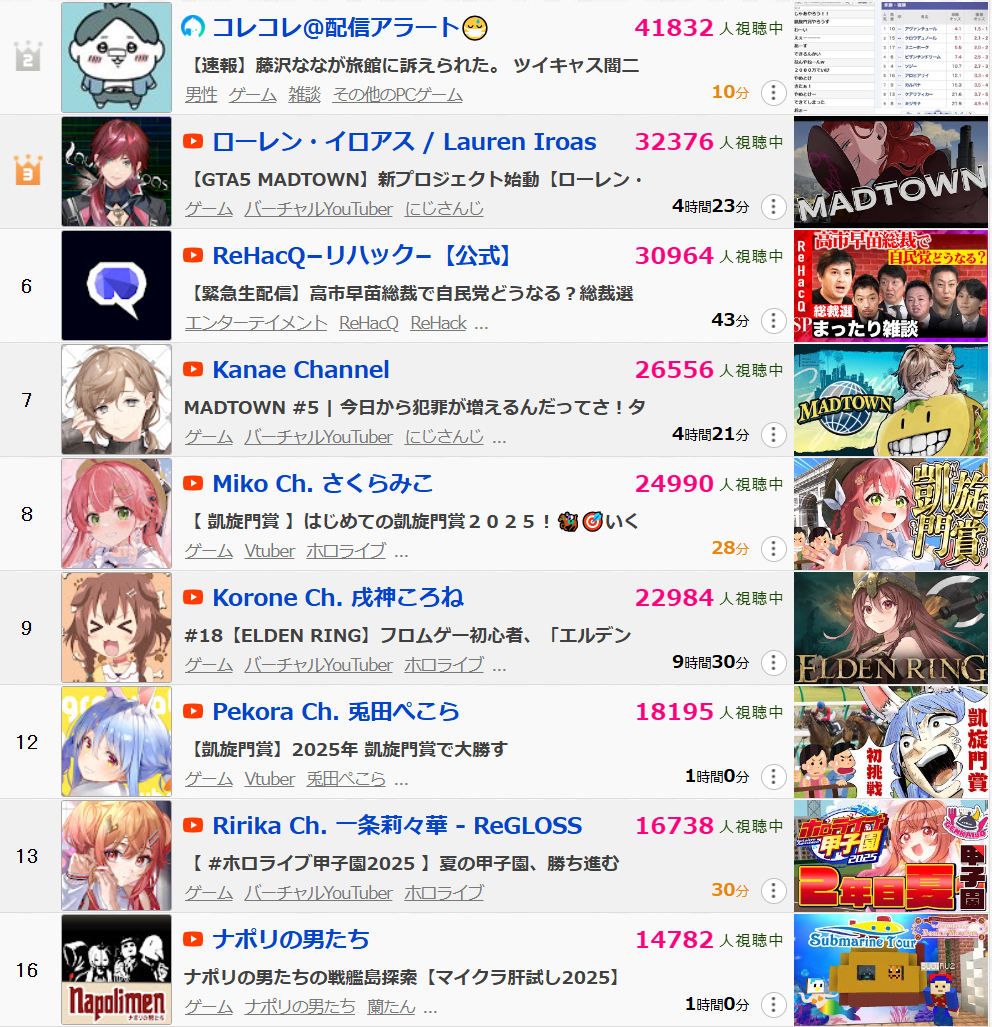Open the options menu for Kanae Channel's stream
The height and width of the screenshot is (1027, 992).
pyautogui.click(x=772, y=435)
